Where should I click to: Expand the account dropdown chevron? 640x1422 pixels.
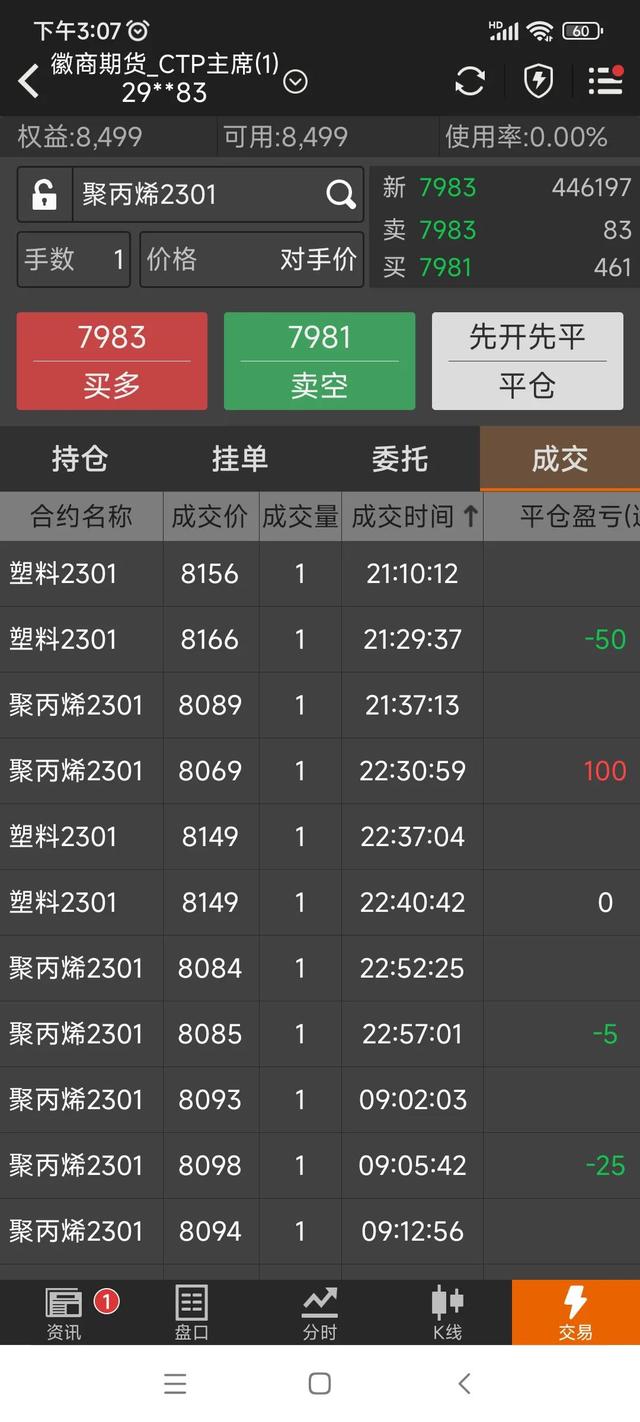[295, 82]
